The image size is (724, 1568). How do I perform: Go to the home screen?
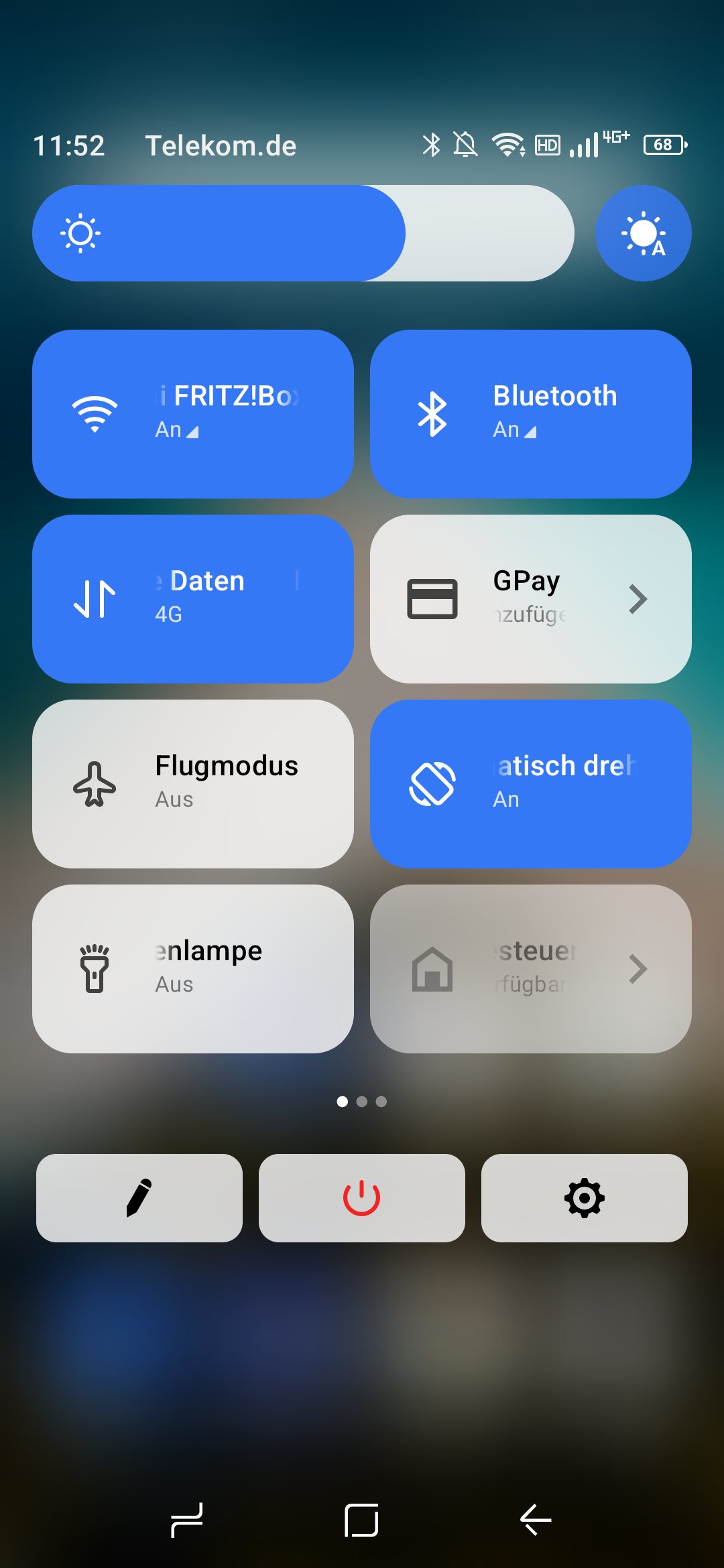coord(361,1520)
